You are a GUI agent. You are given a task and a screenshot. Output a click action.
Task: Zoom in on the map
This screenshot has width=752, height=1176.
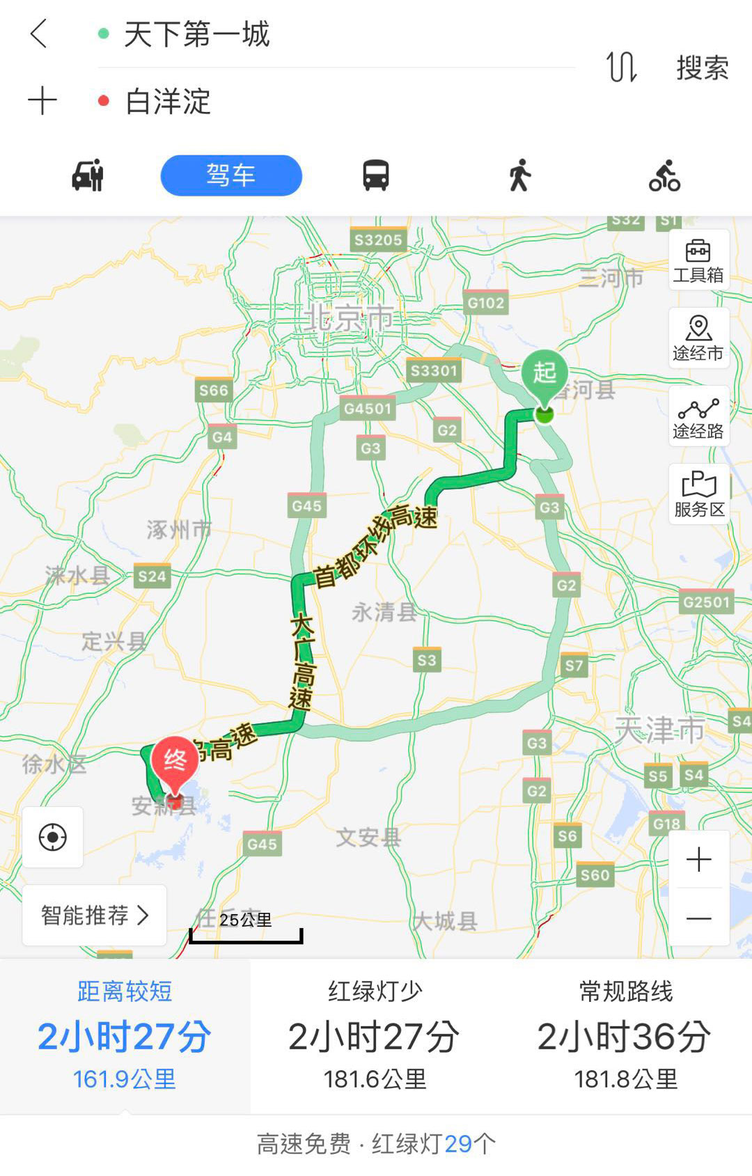(699, 860)
